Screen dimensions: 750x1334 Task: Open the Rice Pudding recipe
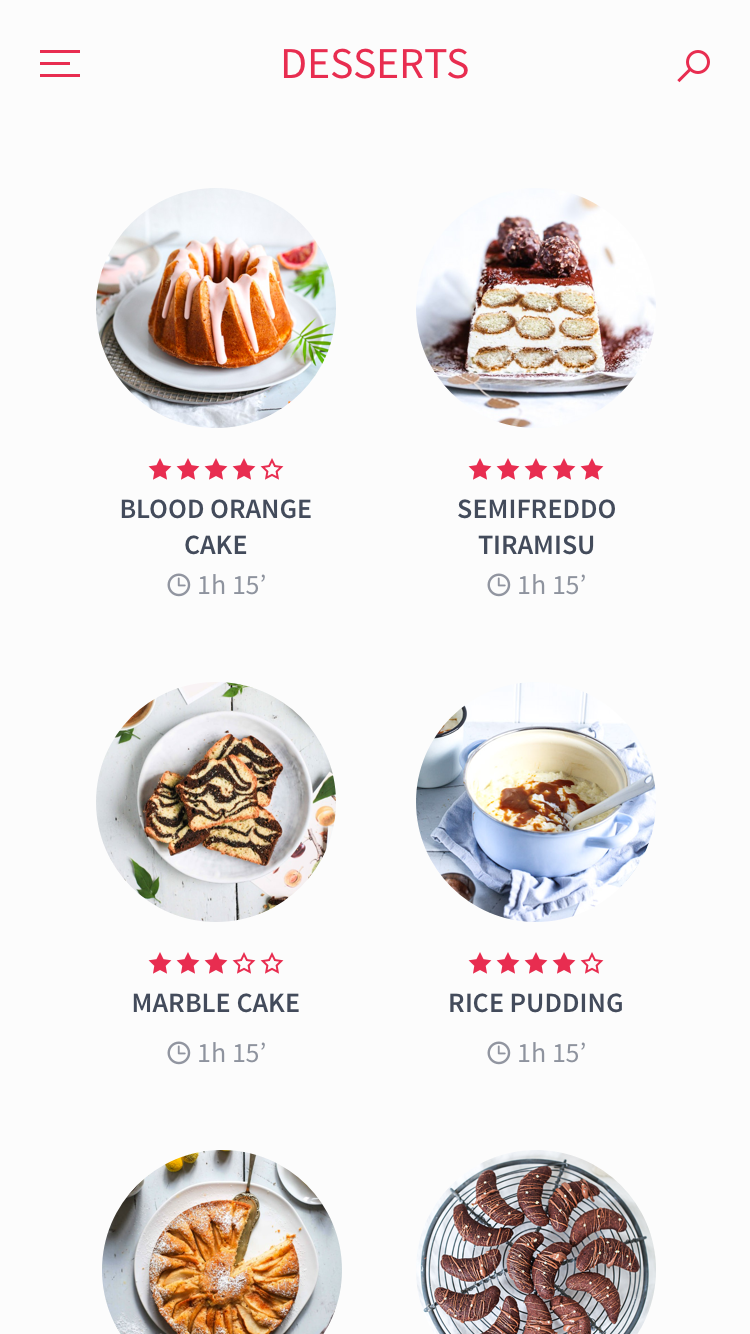tap(536, 802)
